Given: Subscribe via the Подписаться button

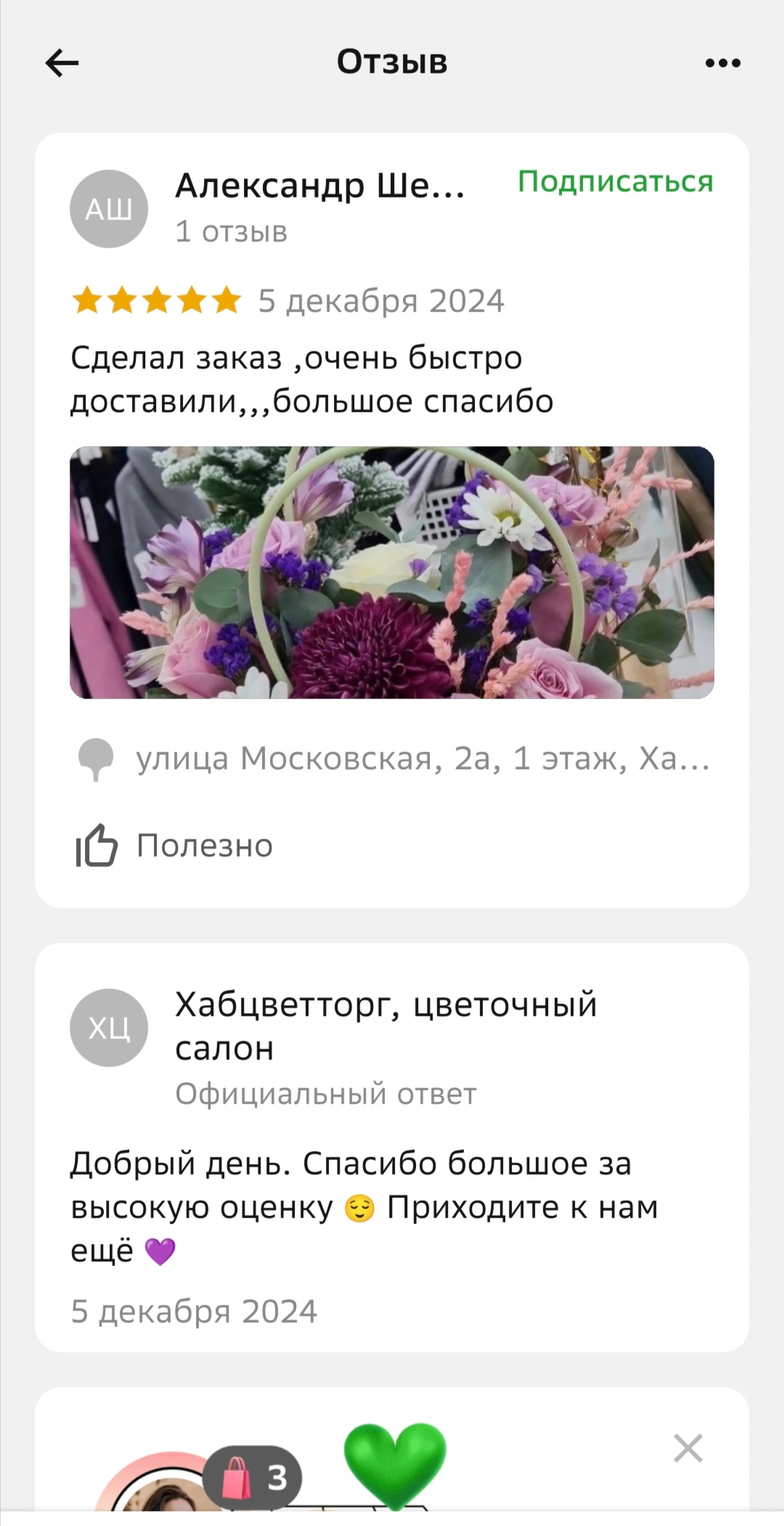Looking at the screenshot, I should (x=615, y=181).
